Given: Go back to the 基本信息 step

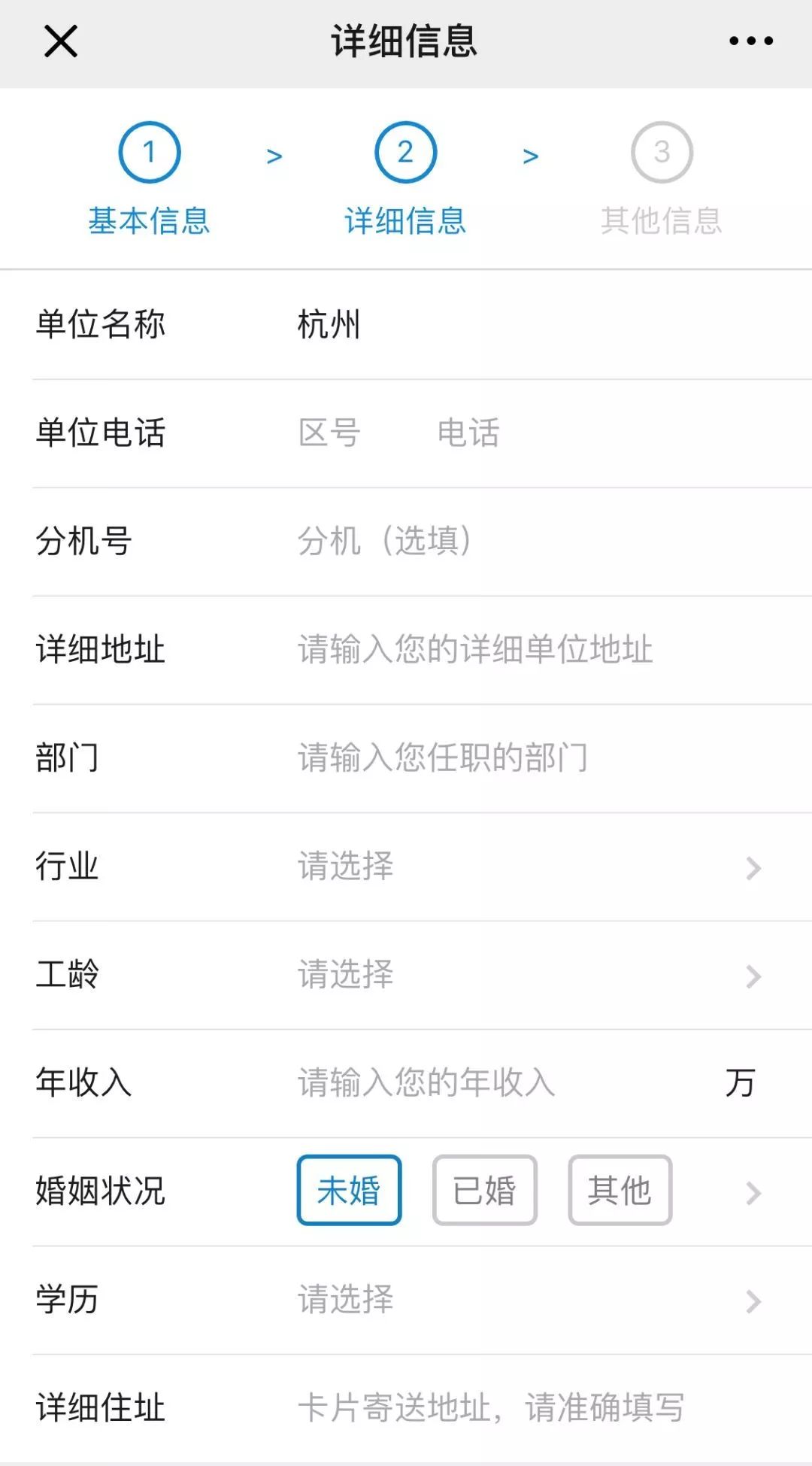Looking at the screenshot, I should 150,220.
